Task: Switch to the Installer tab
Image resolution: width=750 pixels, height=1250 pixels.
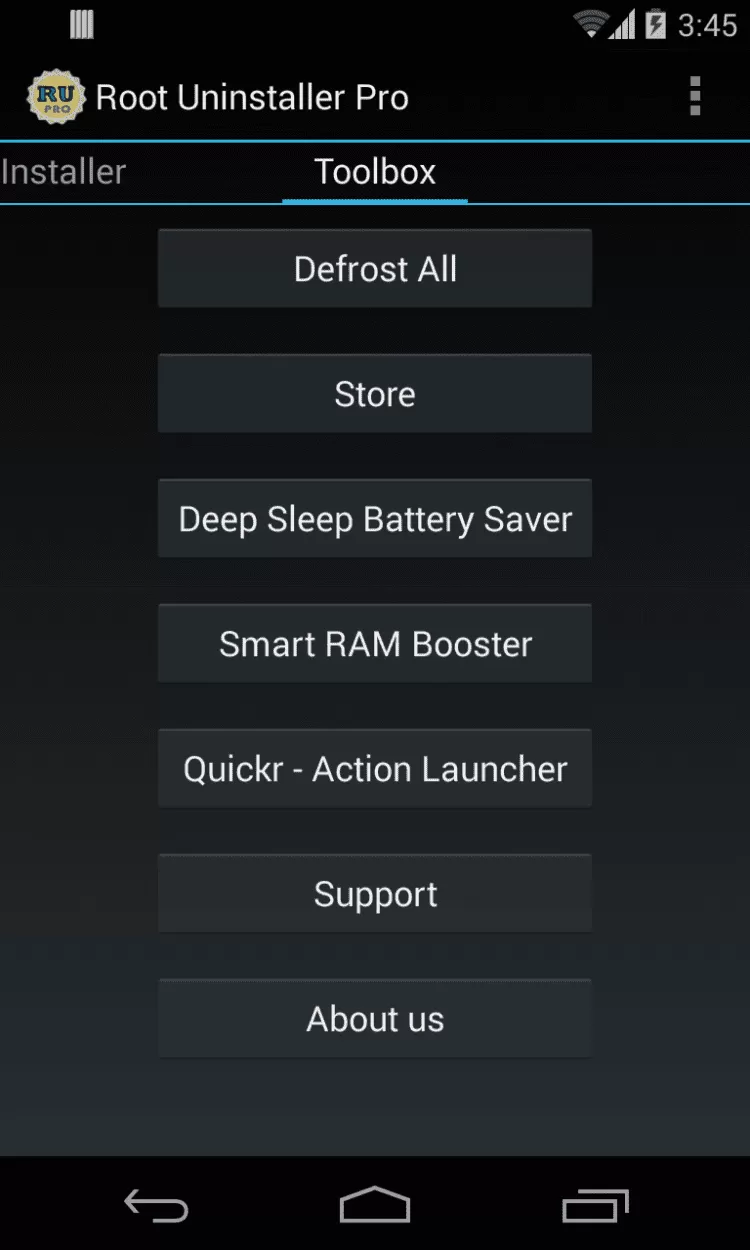Action: coord(63,172)
